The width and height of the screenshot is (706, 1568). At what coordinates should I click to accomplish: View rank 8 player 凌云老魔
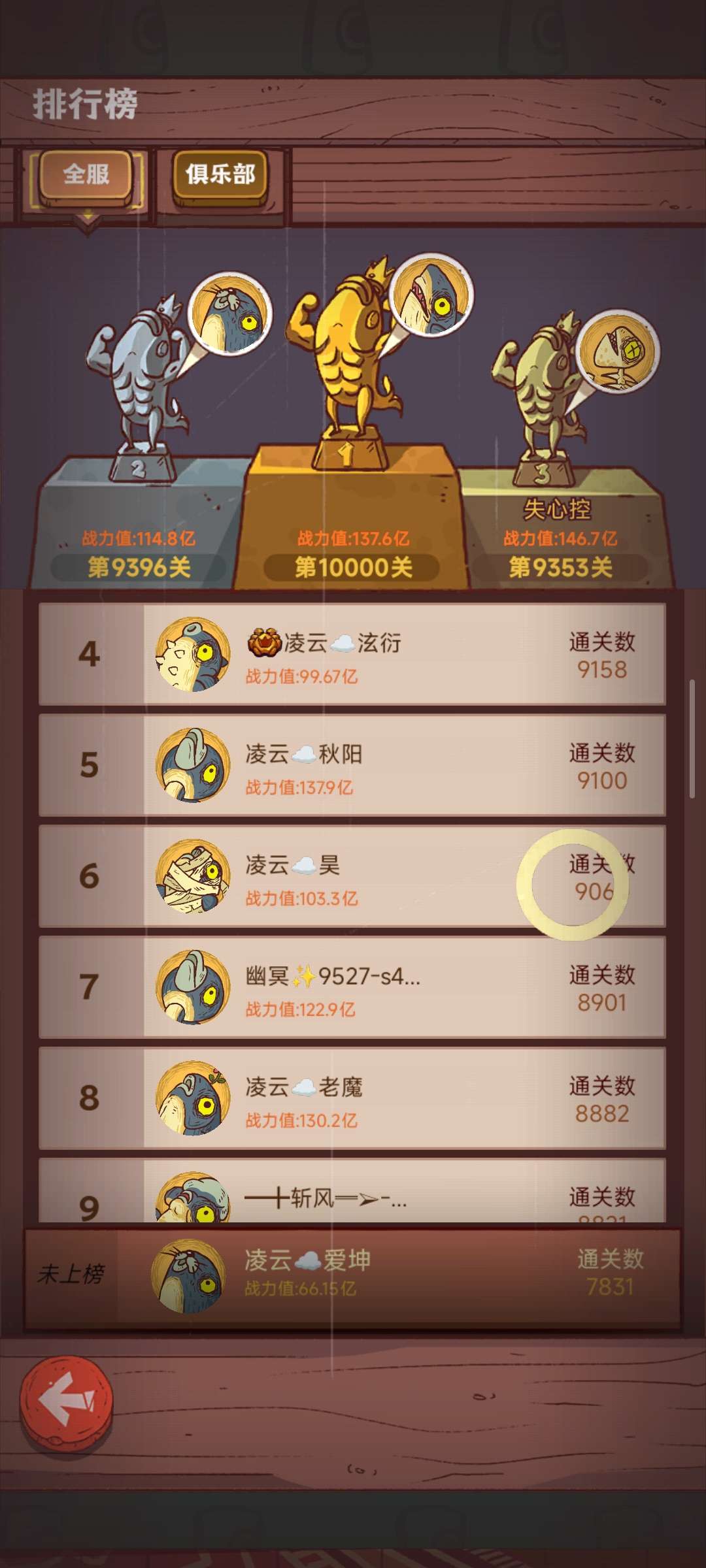[352, 1098]
